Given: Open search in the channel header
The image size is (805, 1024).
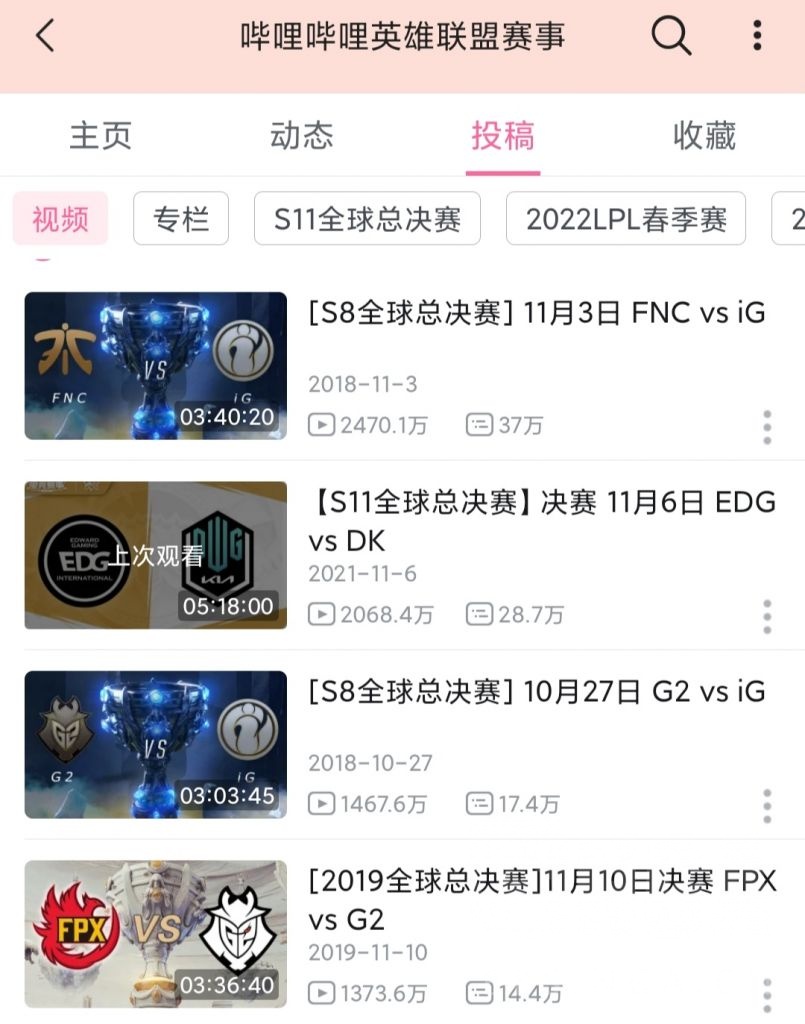Looking at the screenshot, I should pos(671,37).
